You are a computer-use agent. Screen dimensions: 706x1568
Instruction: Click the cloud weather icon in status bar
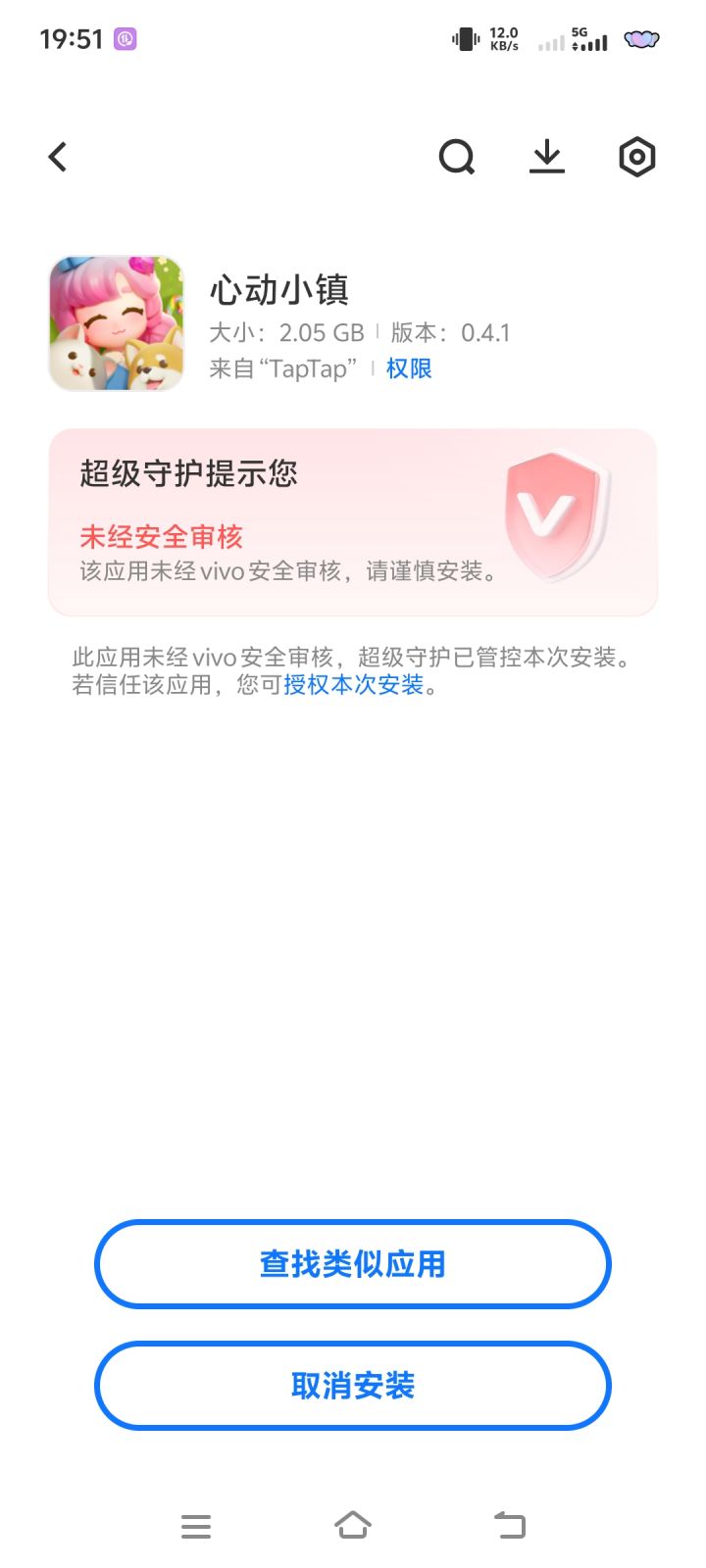[642, 39]
